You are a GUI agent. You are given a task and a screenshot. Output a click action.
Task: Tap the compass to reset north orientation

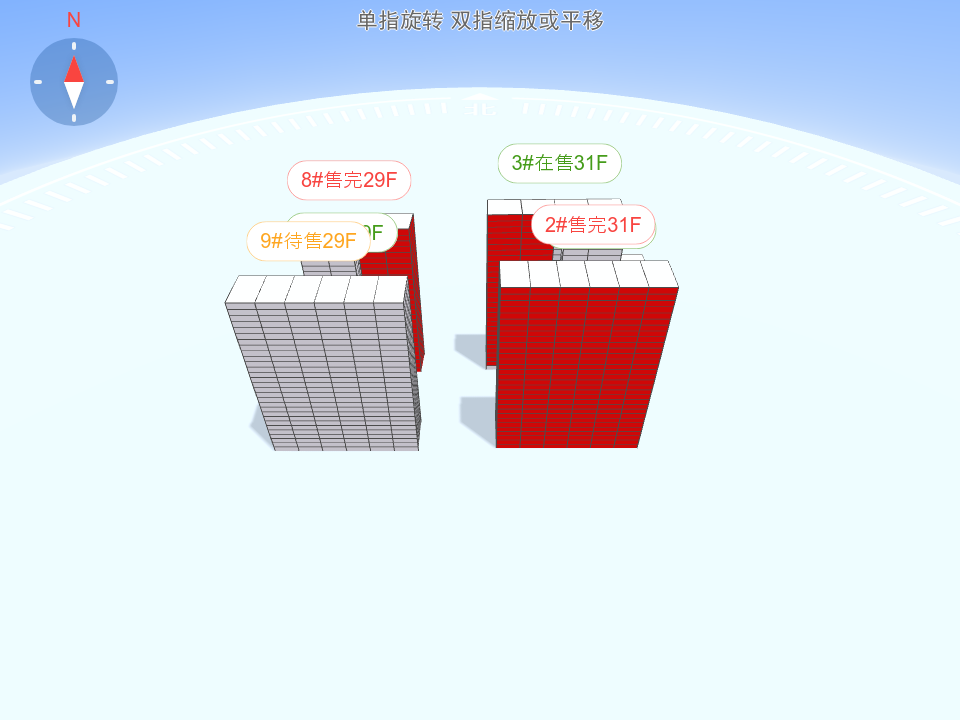click(74, 82)
